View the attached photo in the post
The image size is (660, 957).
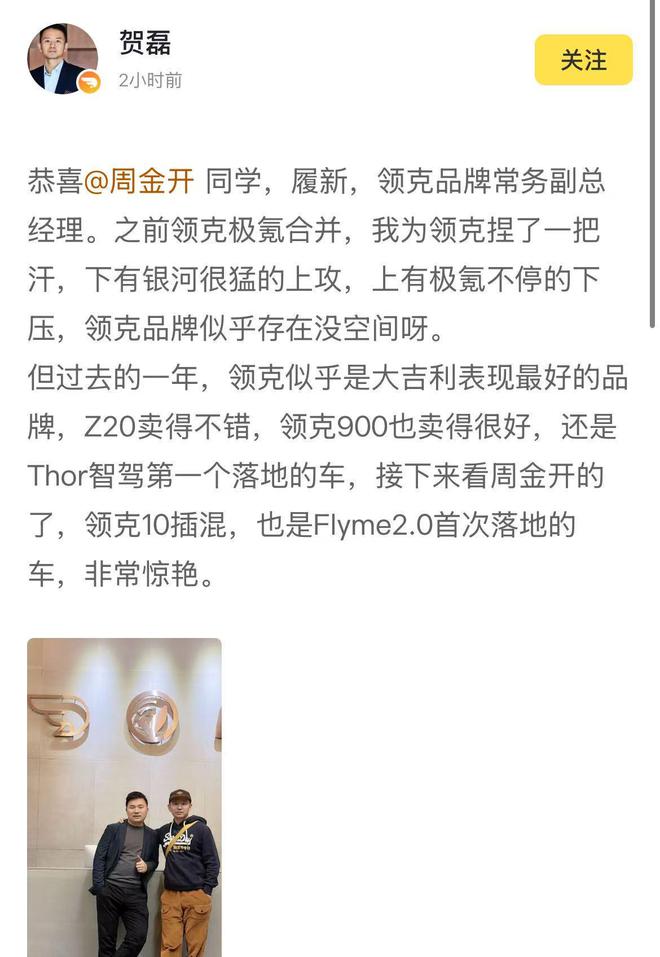[x=124, y=796]
